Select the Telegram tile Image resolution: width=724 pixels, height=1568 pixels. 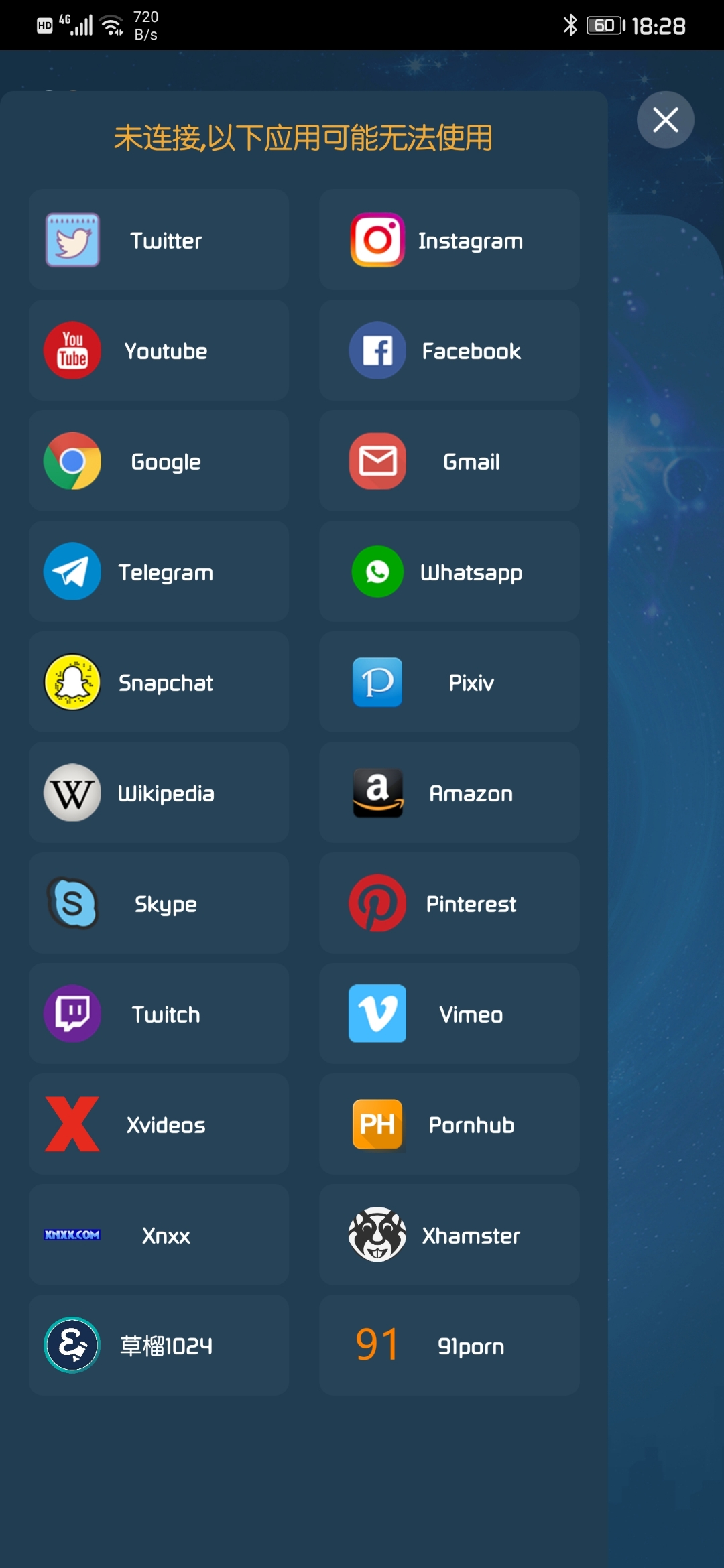159,572
